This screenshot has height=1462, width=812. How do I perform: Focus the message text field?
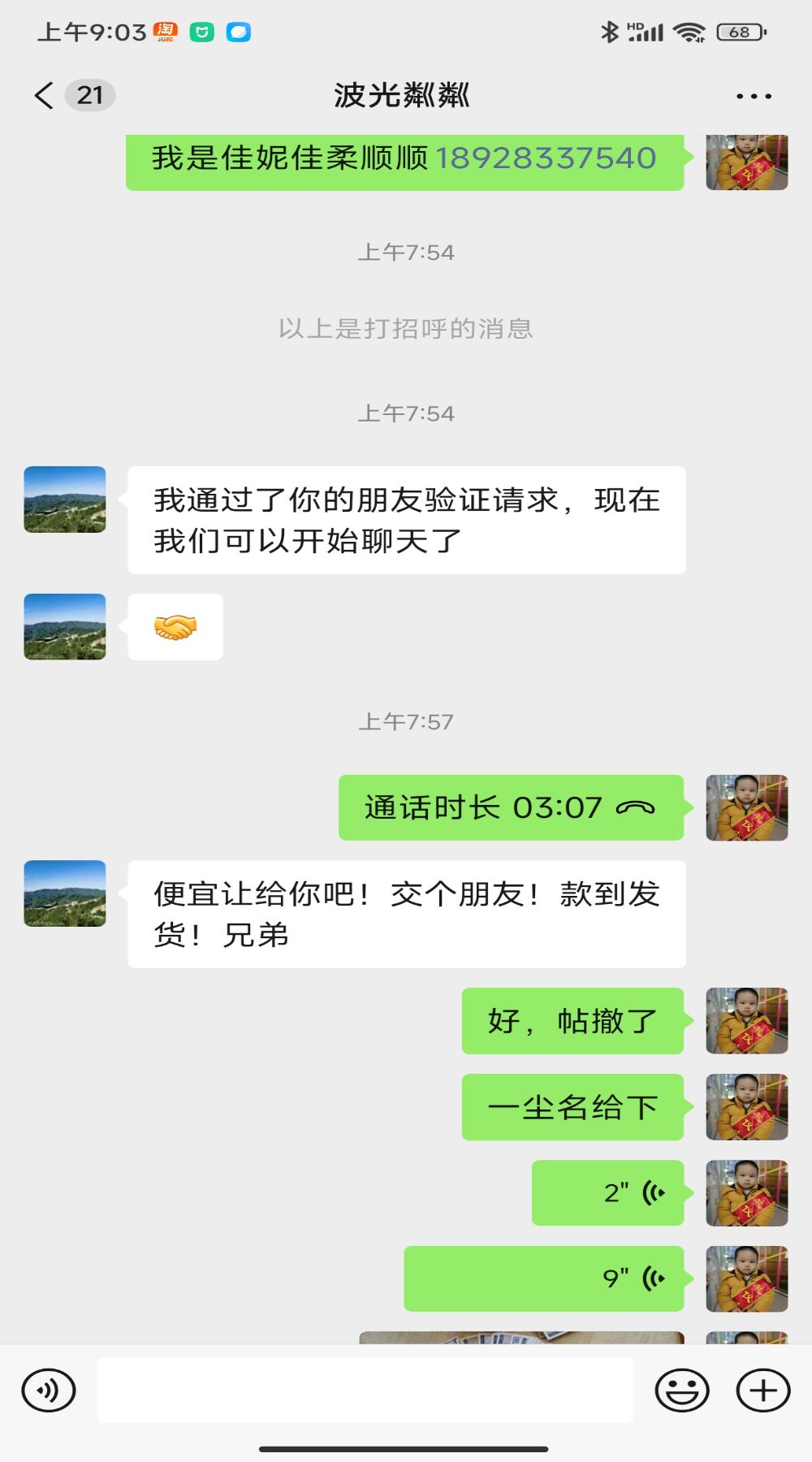pos(365,1390)
